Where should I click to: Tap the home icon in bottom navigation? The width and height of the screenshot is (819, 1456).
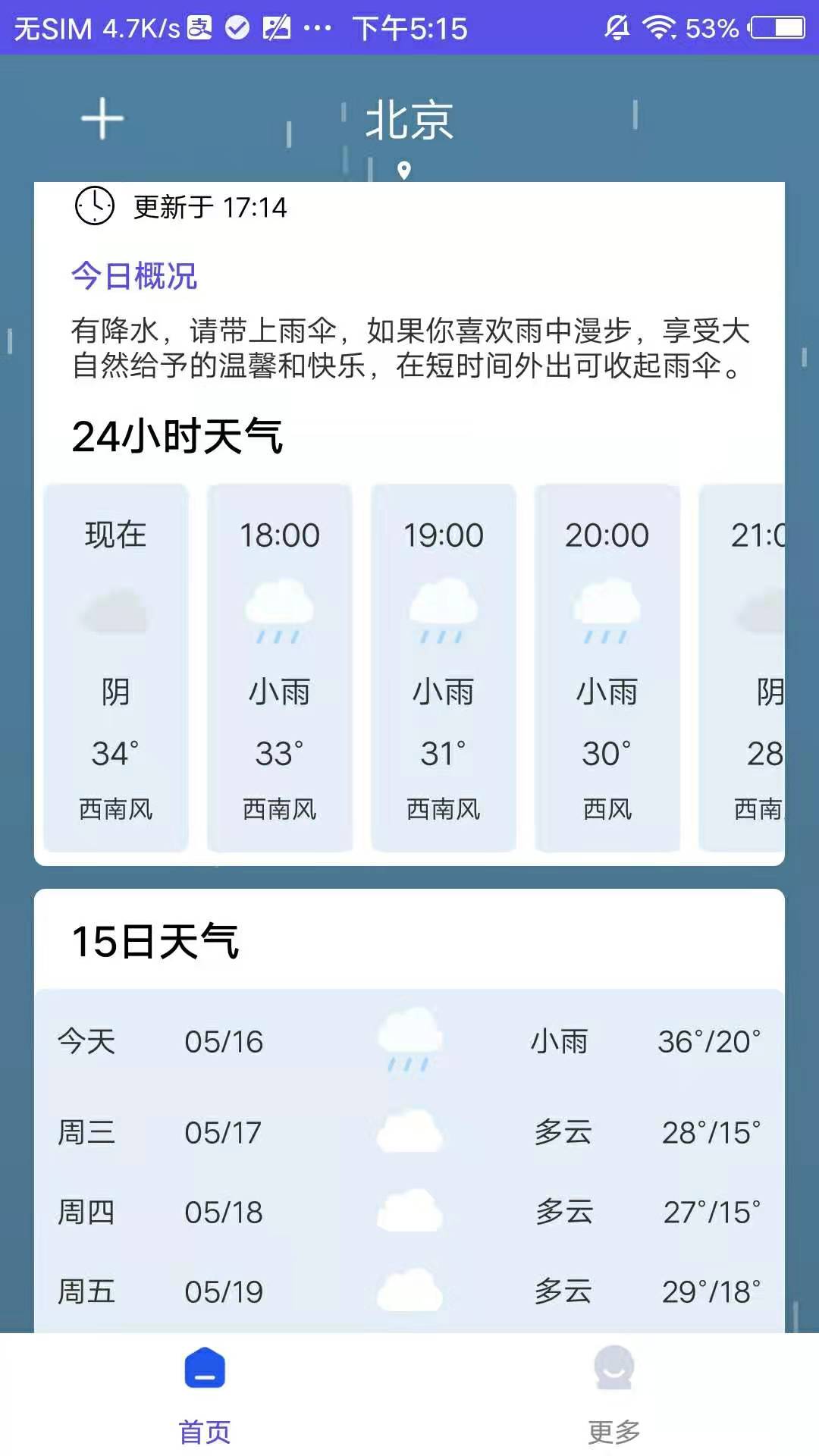click(x=203, y=1382)
